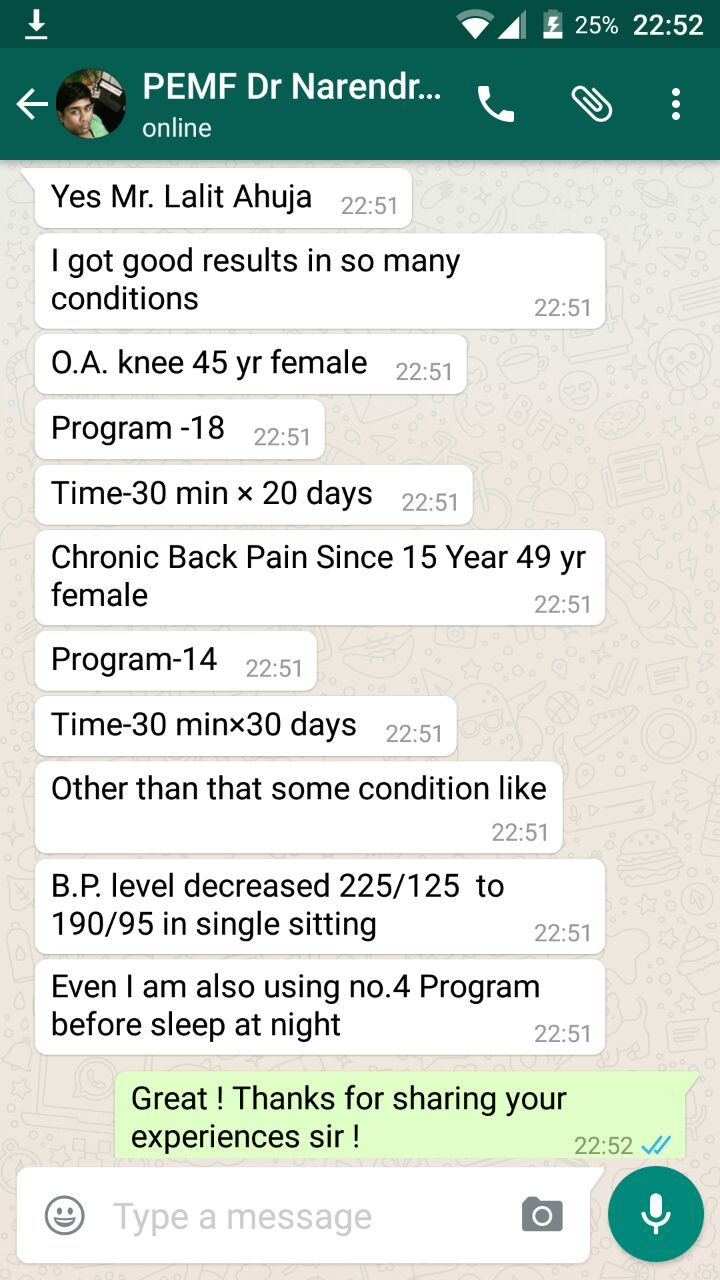Open the attachment paperclip menu

pos(591,104)
